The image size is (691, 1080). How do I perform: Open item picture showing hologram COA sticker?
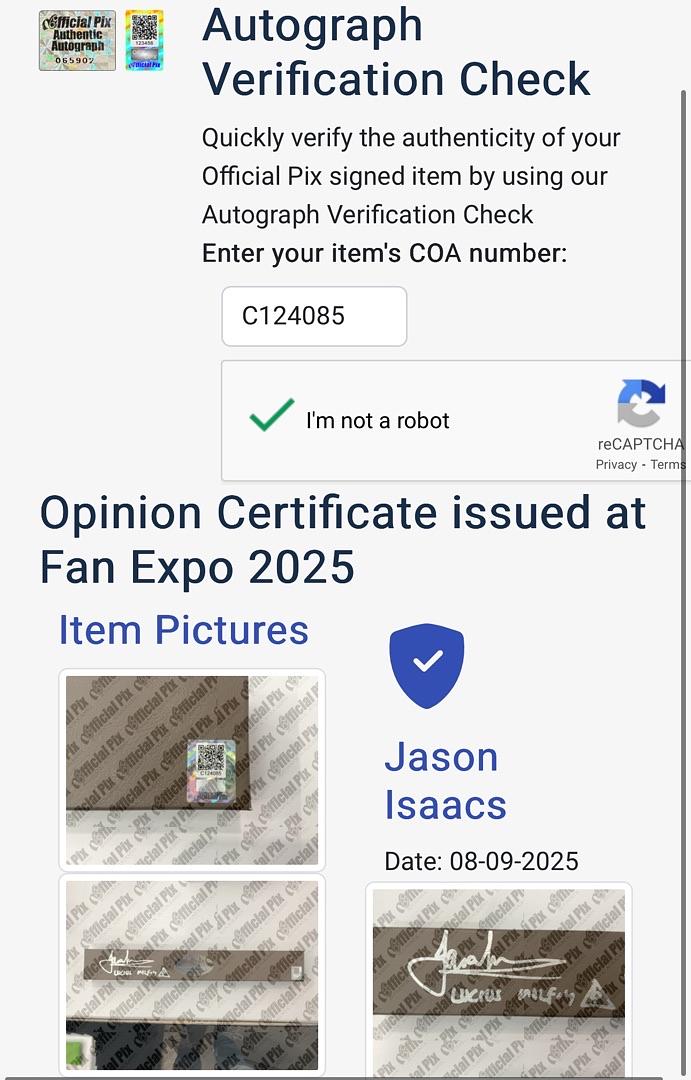pos(192,770)
